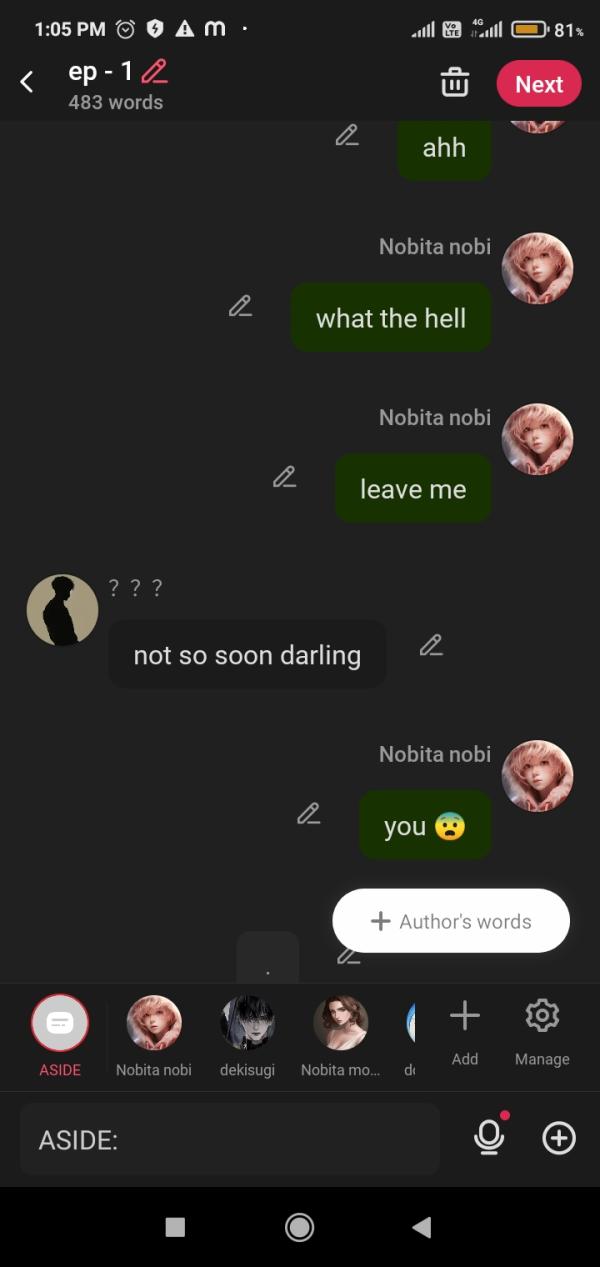
Task: Edit the 'not so soon darling' message
Action: coord(431,645)
